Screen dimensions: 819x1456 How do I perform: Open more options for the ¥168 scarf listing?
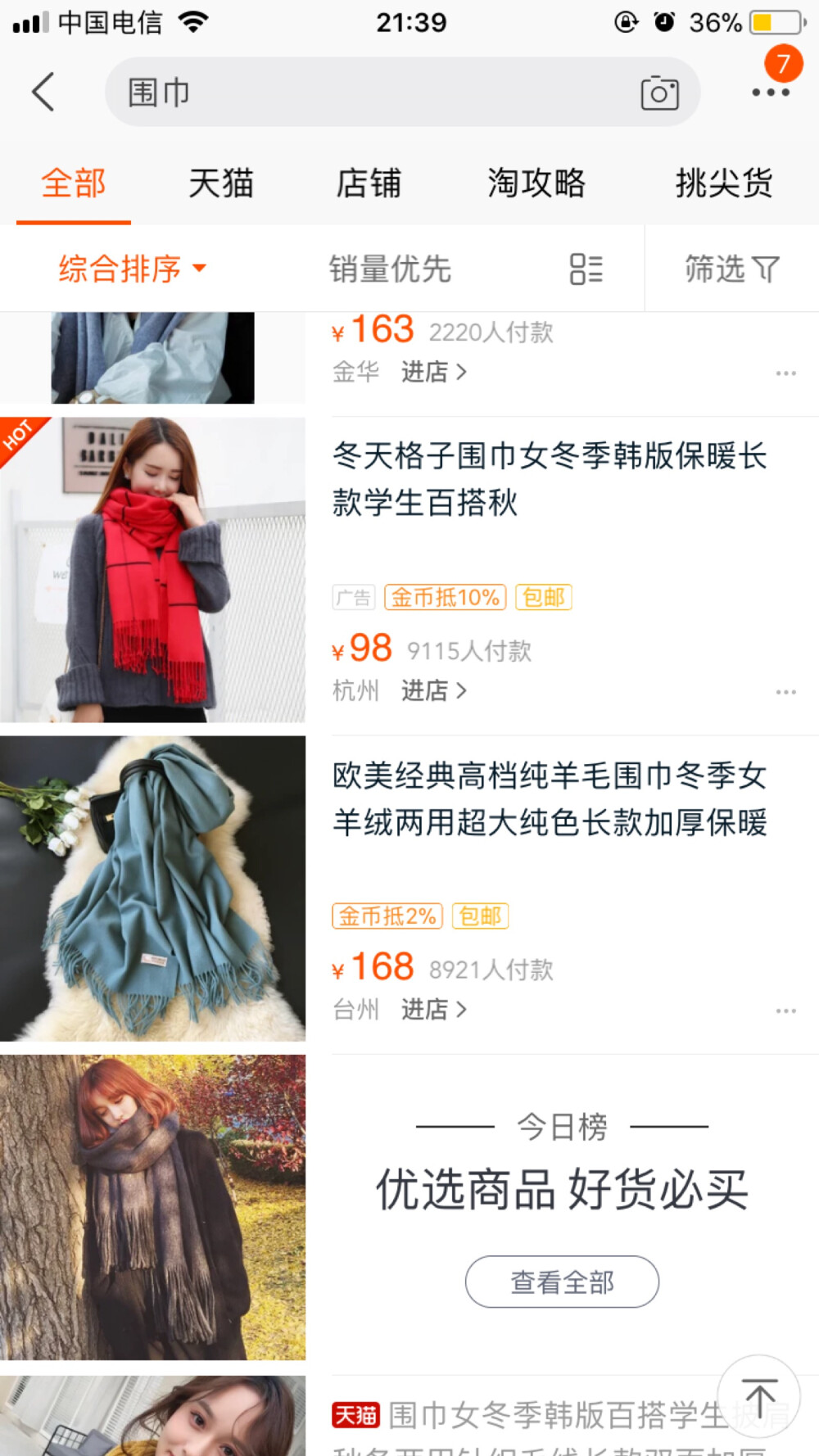pos(786,1010)
